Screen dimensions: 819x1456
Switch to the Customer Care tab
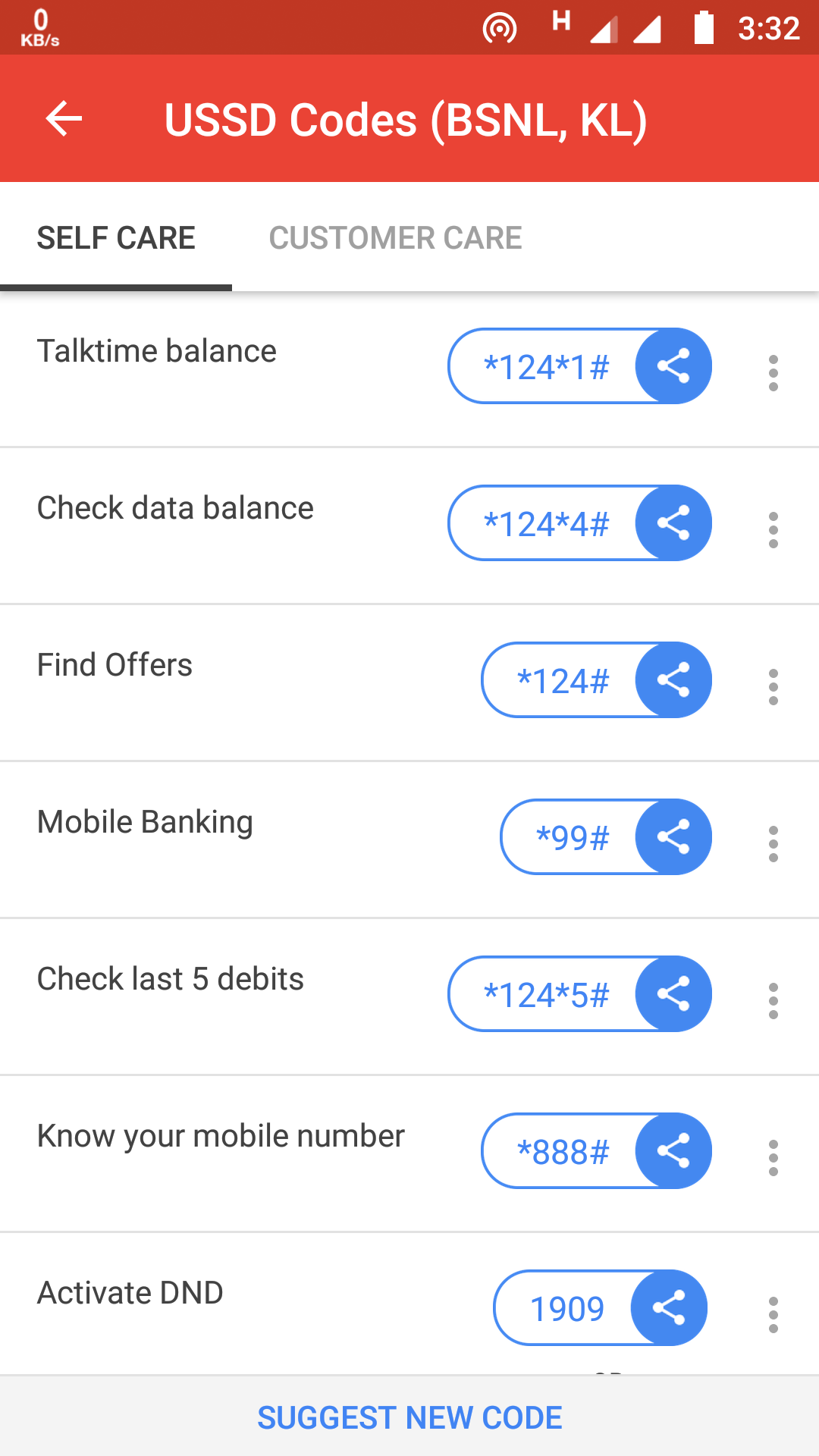pyautogui.click(x=395, y=238)
